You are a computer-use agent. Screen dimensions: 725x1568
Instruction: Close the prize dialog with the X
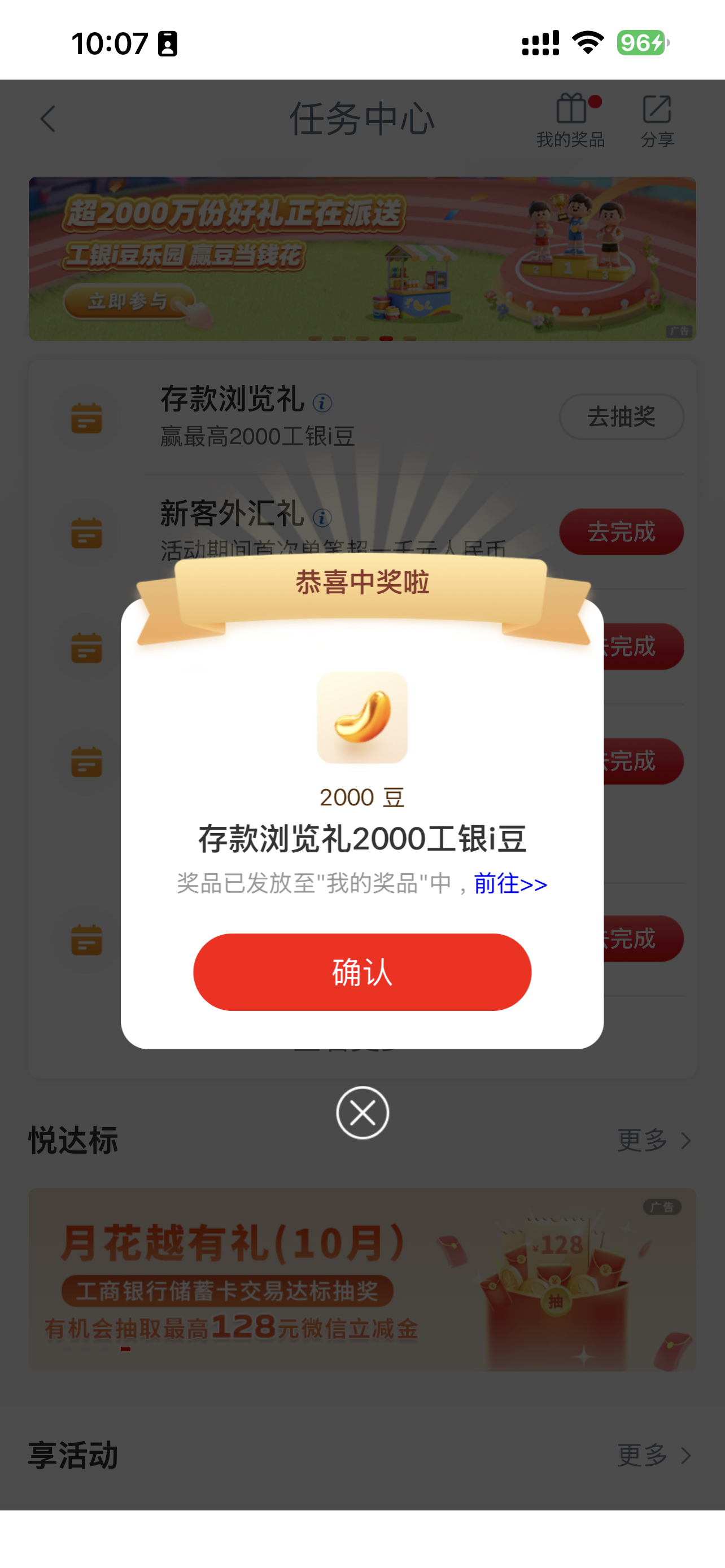coord(362,1113)
